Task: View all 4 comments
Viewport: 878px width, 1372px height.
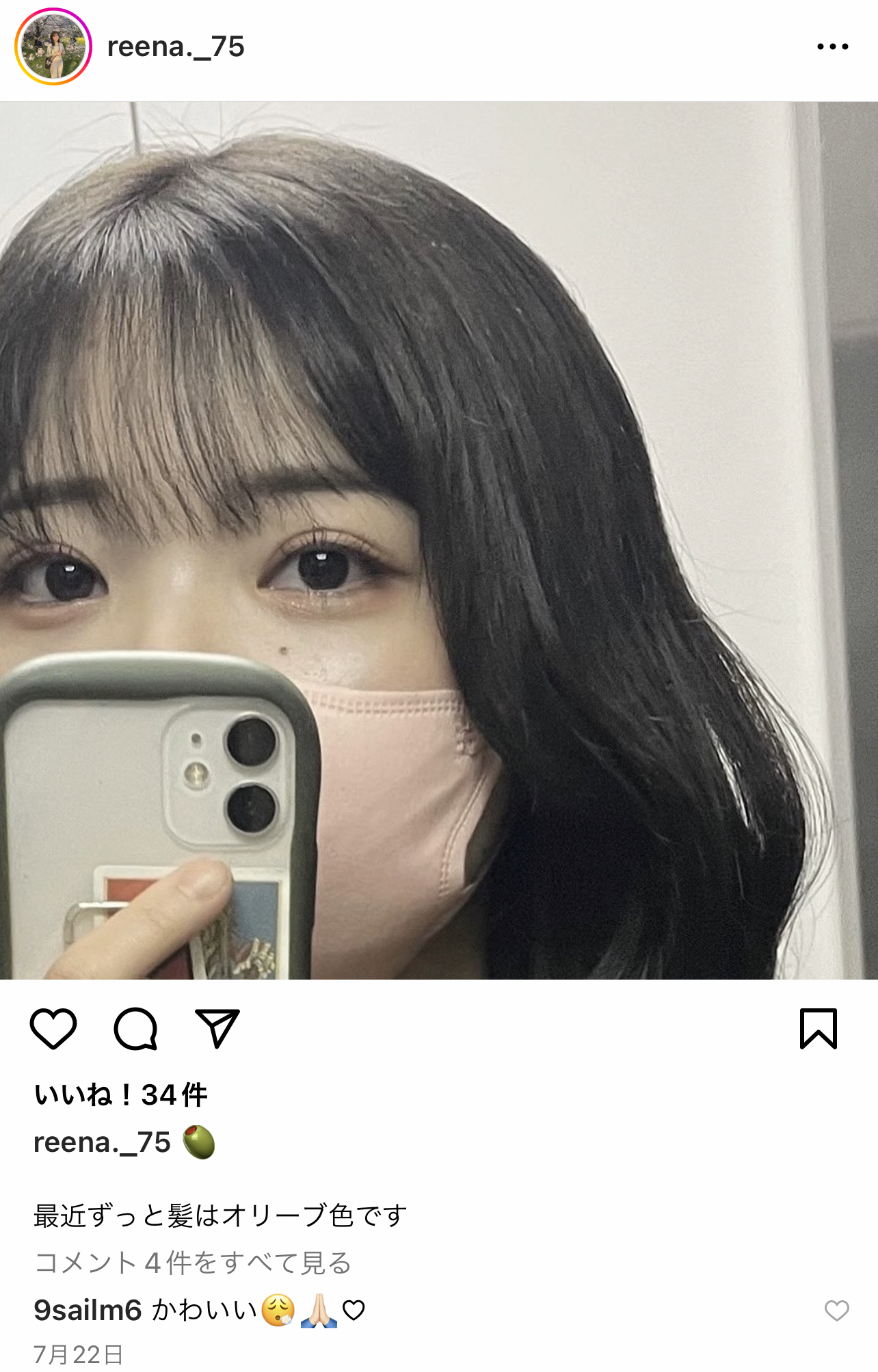Action: pos(193,1263)
